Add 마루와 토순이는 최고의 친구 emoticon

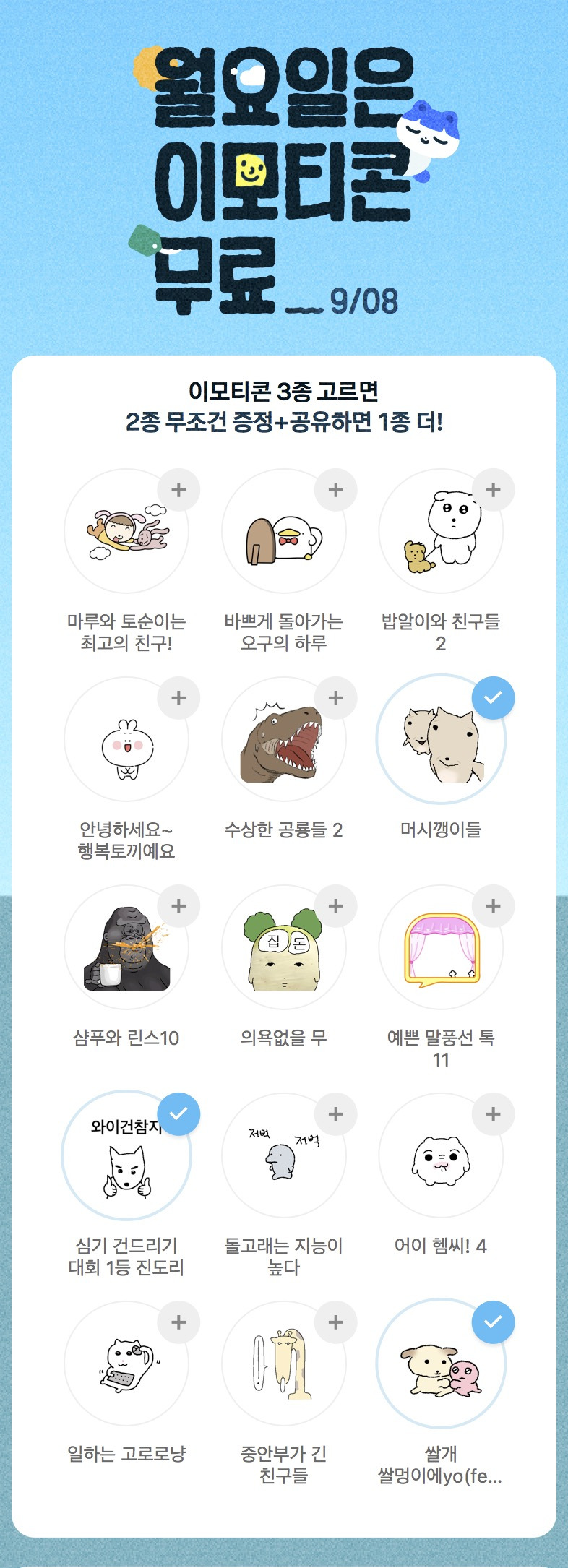click(x=178, y=490)
